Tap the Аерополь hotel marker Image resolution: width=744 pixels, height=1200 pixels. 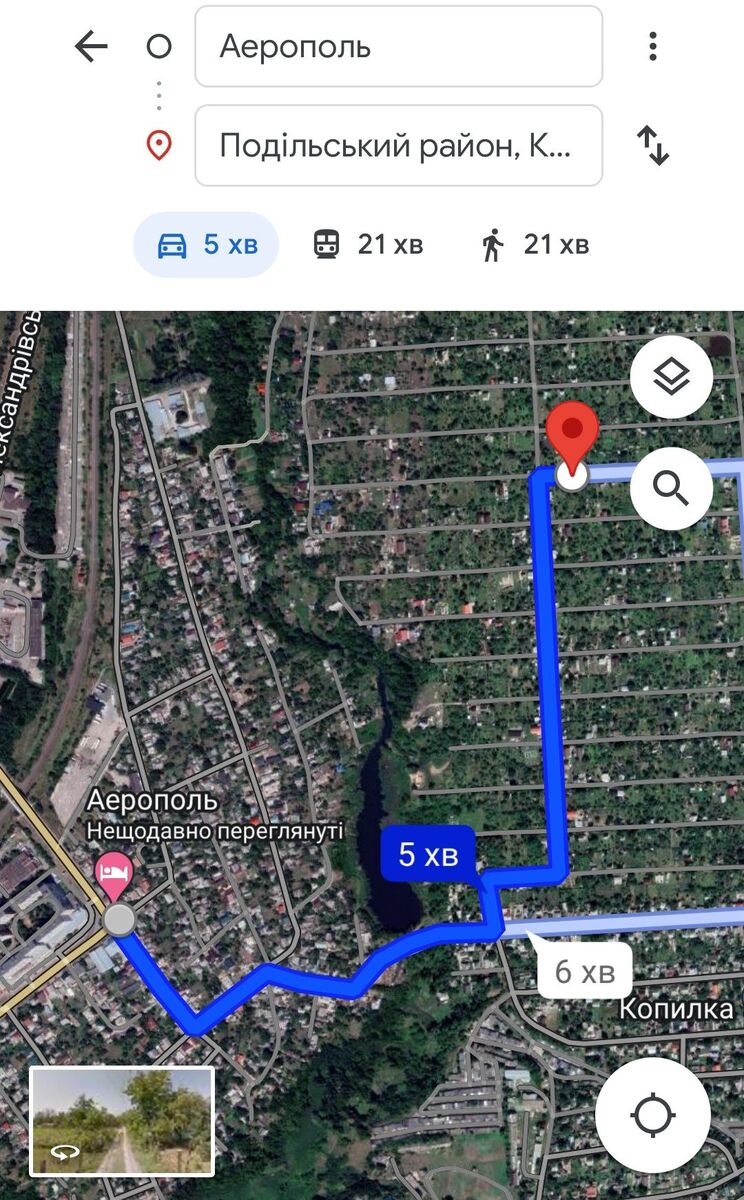click(113, 871)
